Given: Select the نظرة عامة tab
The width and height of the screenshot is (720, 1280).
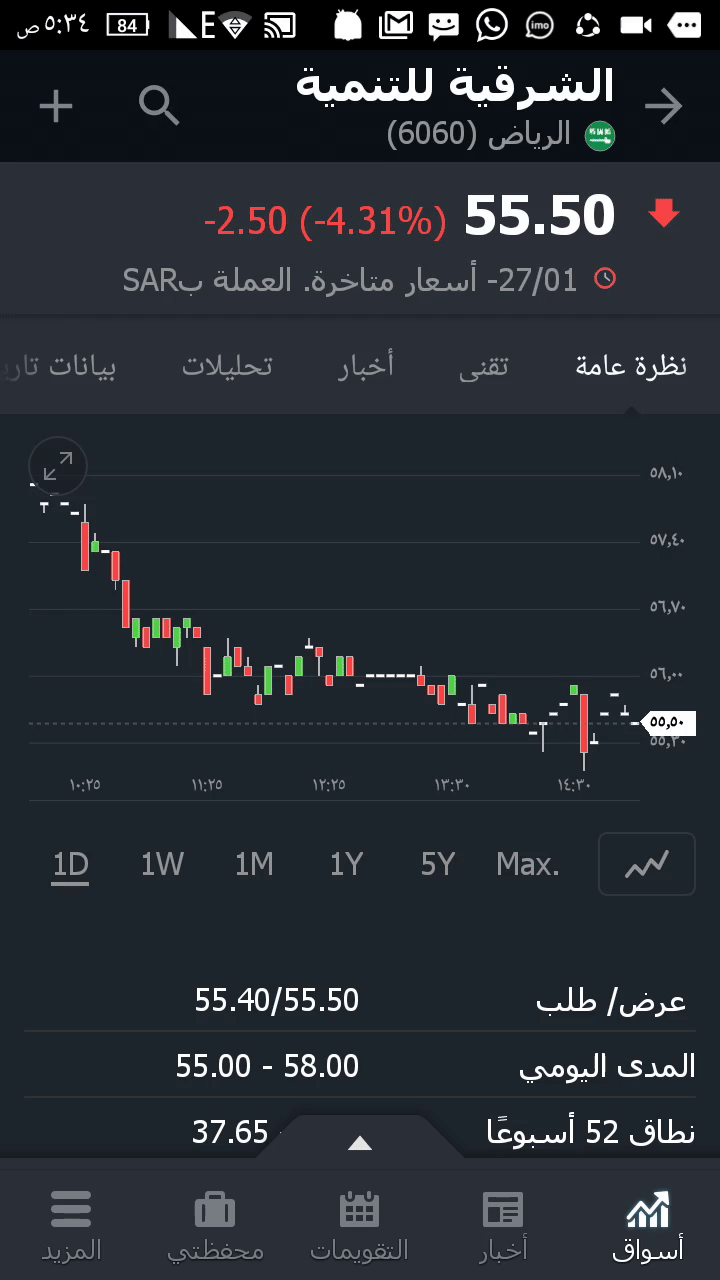Looking at the screenshot, I should pos(631,366).
